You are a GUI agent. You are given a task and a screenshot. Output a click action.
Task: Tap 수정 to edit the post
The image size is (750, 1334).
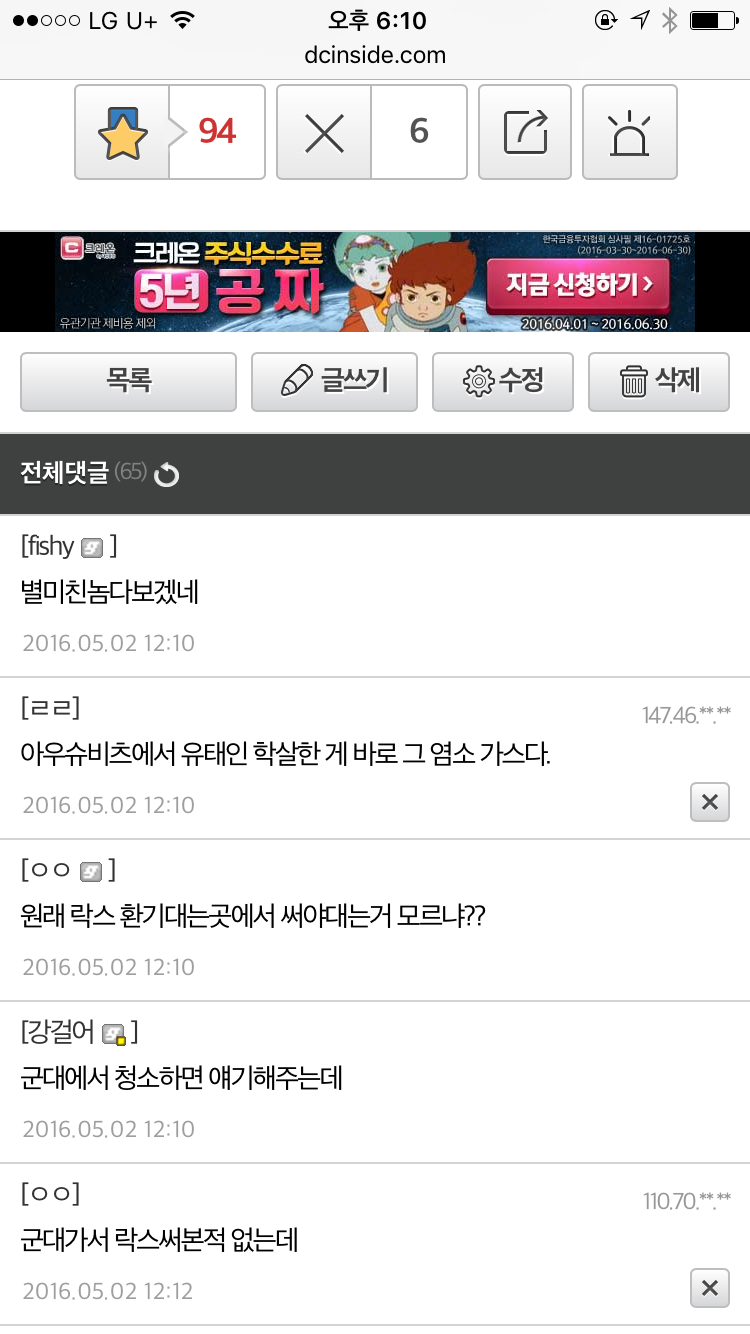[503, 381]
